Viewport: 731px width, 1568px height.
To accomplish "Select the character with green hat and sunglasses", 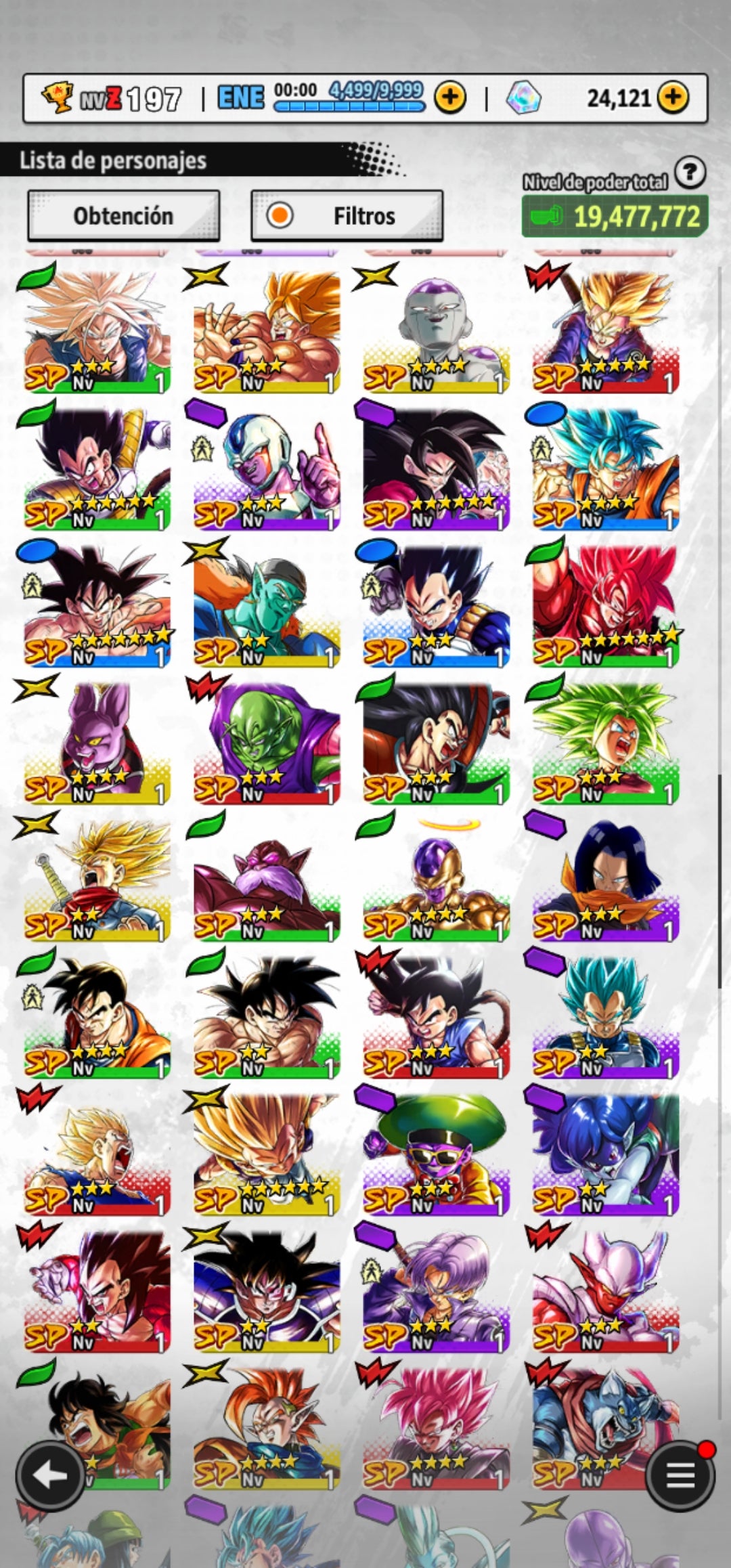I will tap(436, 1152).
